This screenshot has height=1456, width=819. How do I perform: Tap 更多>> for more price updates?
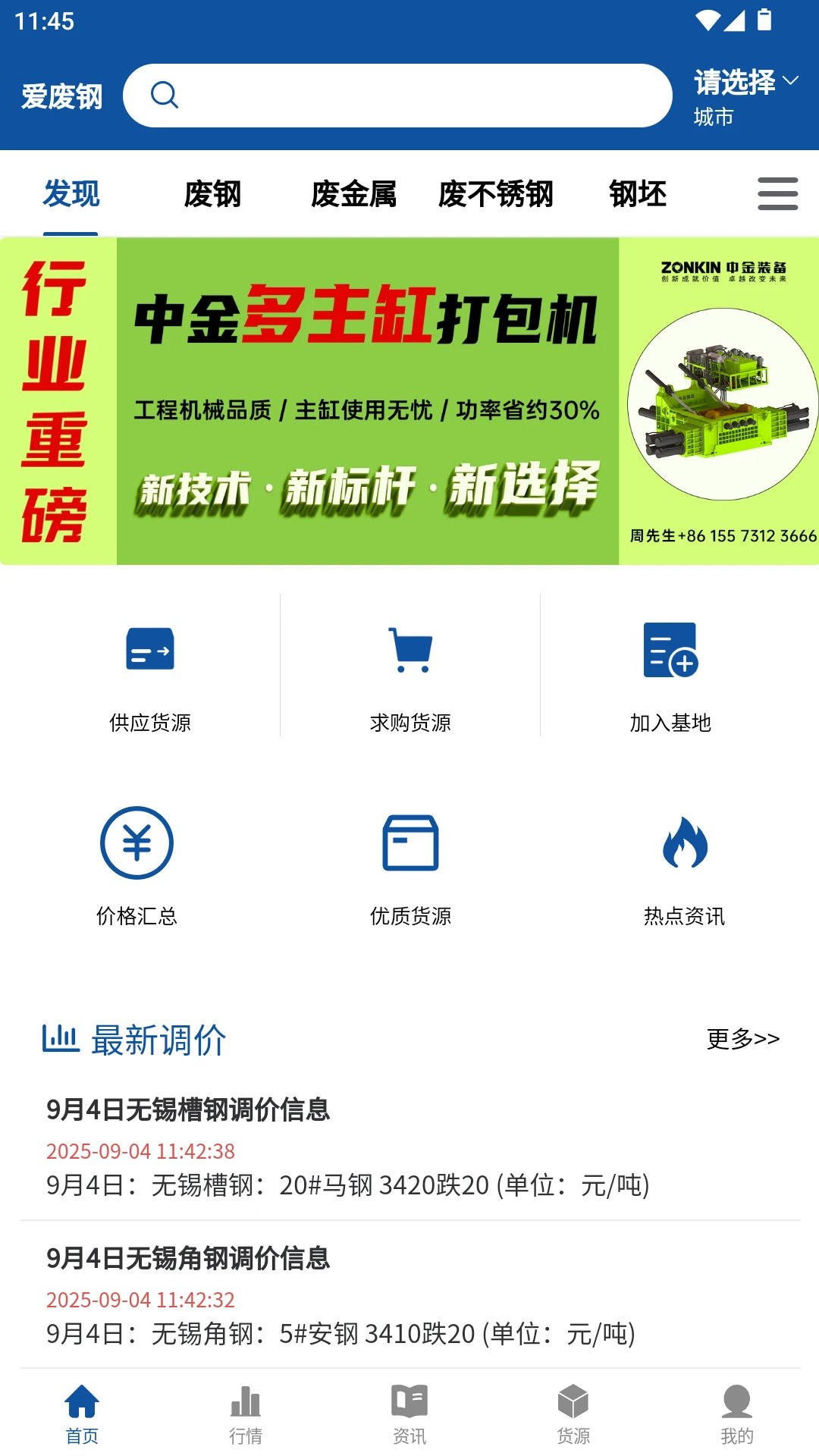(742, 1038)
